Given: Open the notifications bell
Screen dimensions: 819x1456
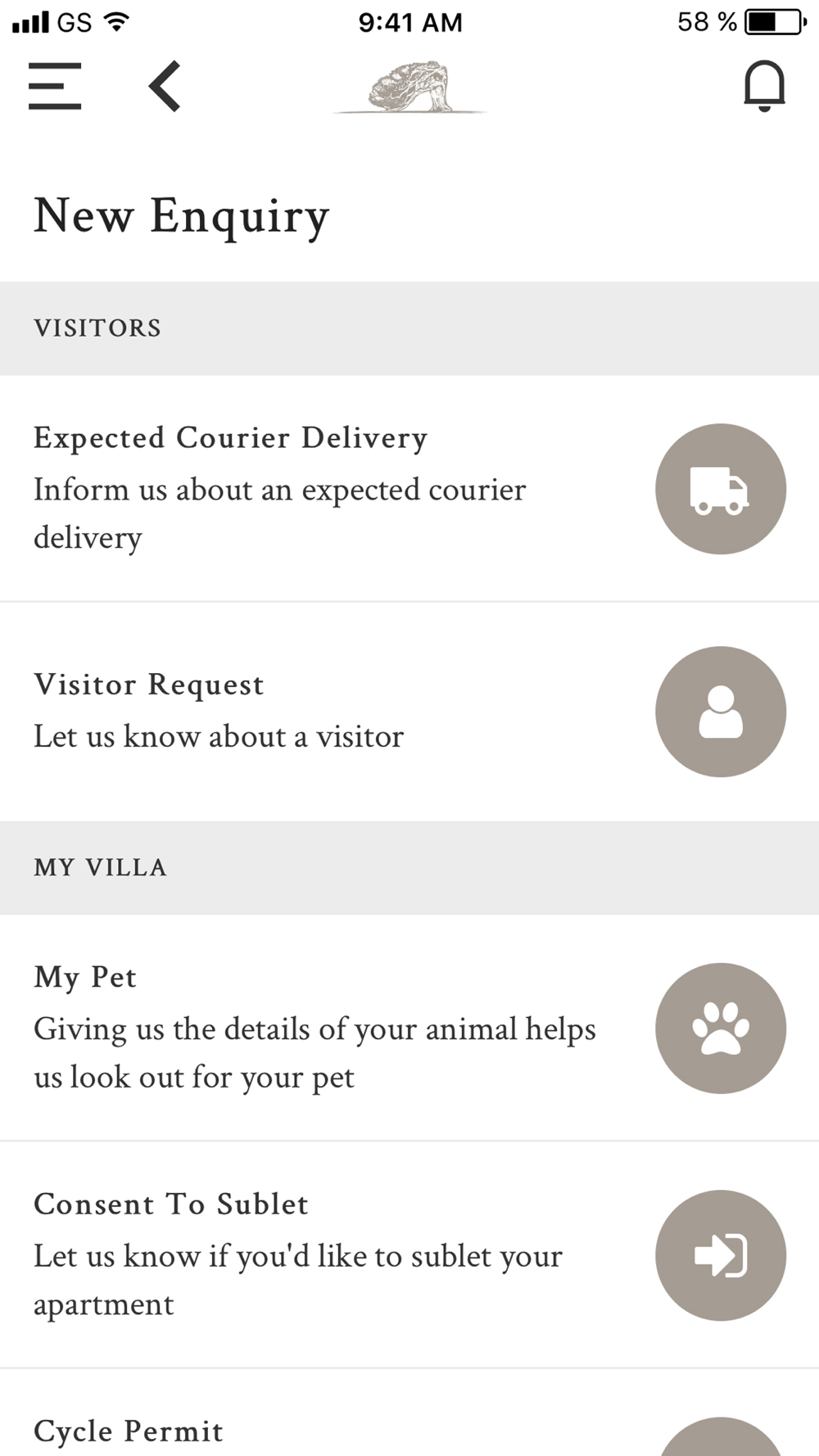Looking at the screenshot, I should click(763, 86).
